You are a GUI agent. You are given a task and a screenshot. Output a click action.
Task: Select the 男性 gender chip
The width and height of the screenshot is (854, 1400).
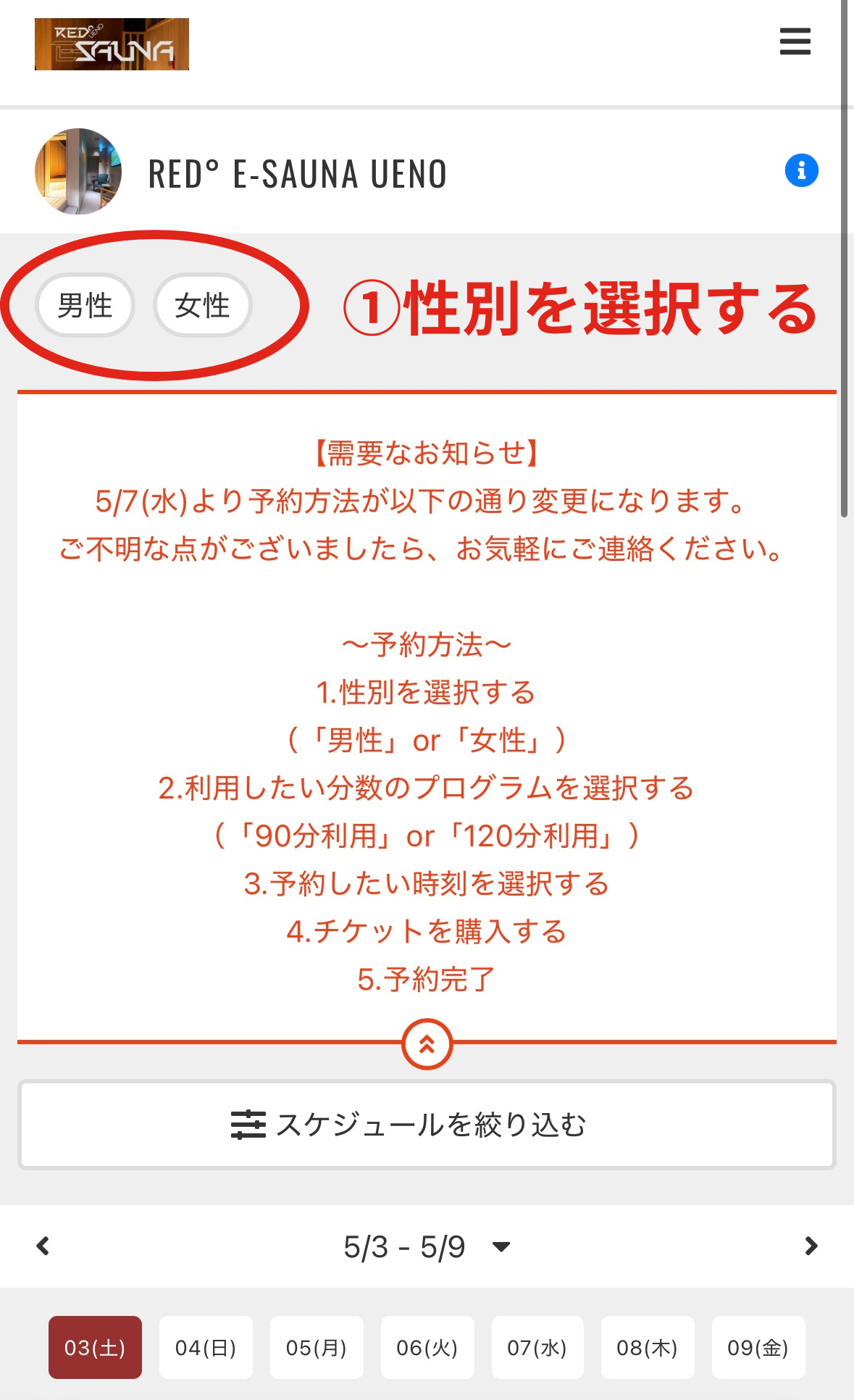[85, 305]
